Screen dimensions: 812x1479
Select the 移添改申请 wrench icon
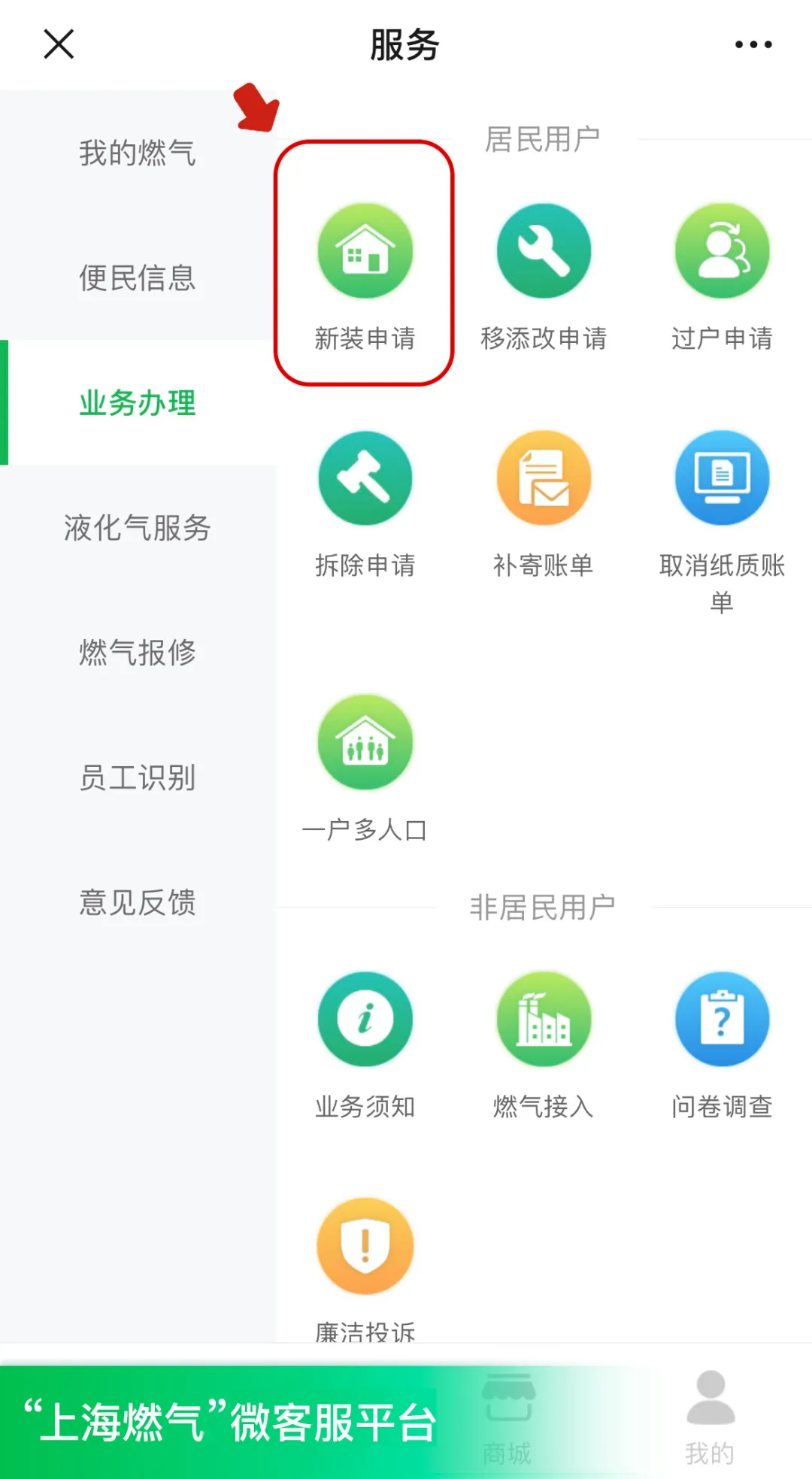point(543,252)
